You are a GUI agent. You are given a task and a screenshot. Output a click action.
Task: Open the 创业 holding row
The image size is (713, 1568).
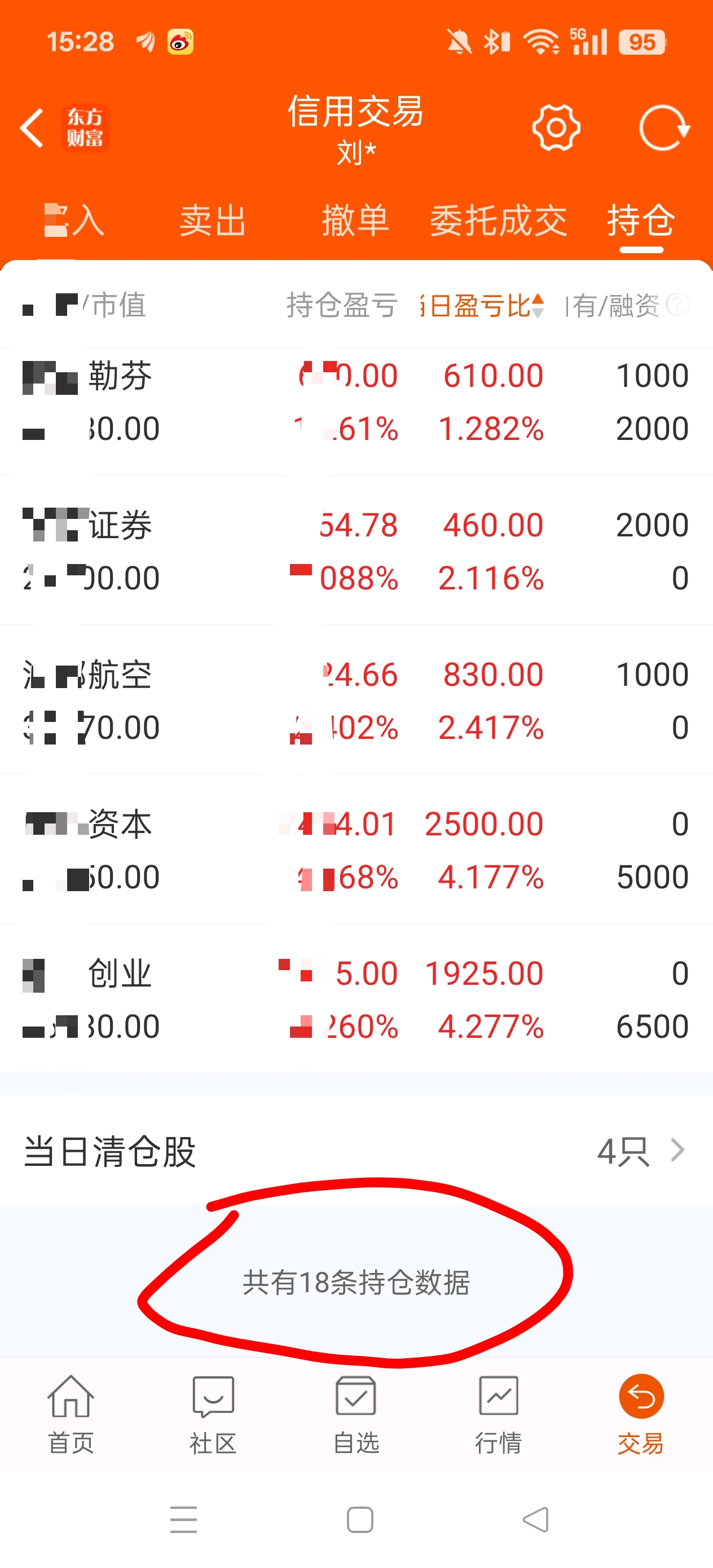356,999
